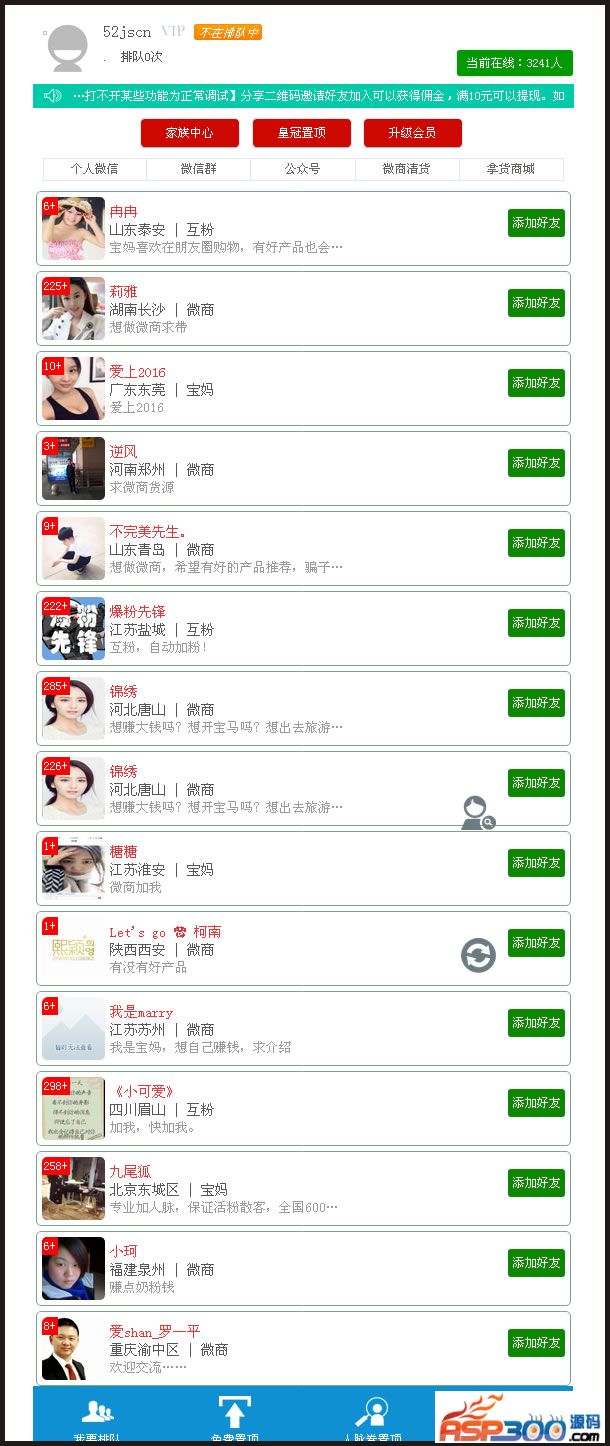Select the 公众号 tab
The width and height of the screenshot is (610, 1446).
(x=302, y=169)
